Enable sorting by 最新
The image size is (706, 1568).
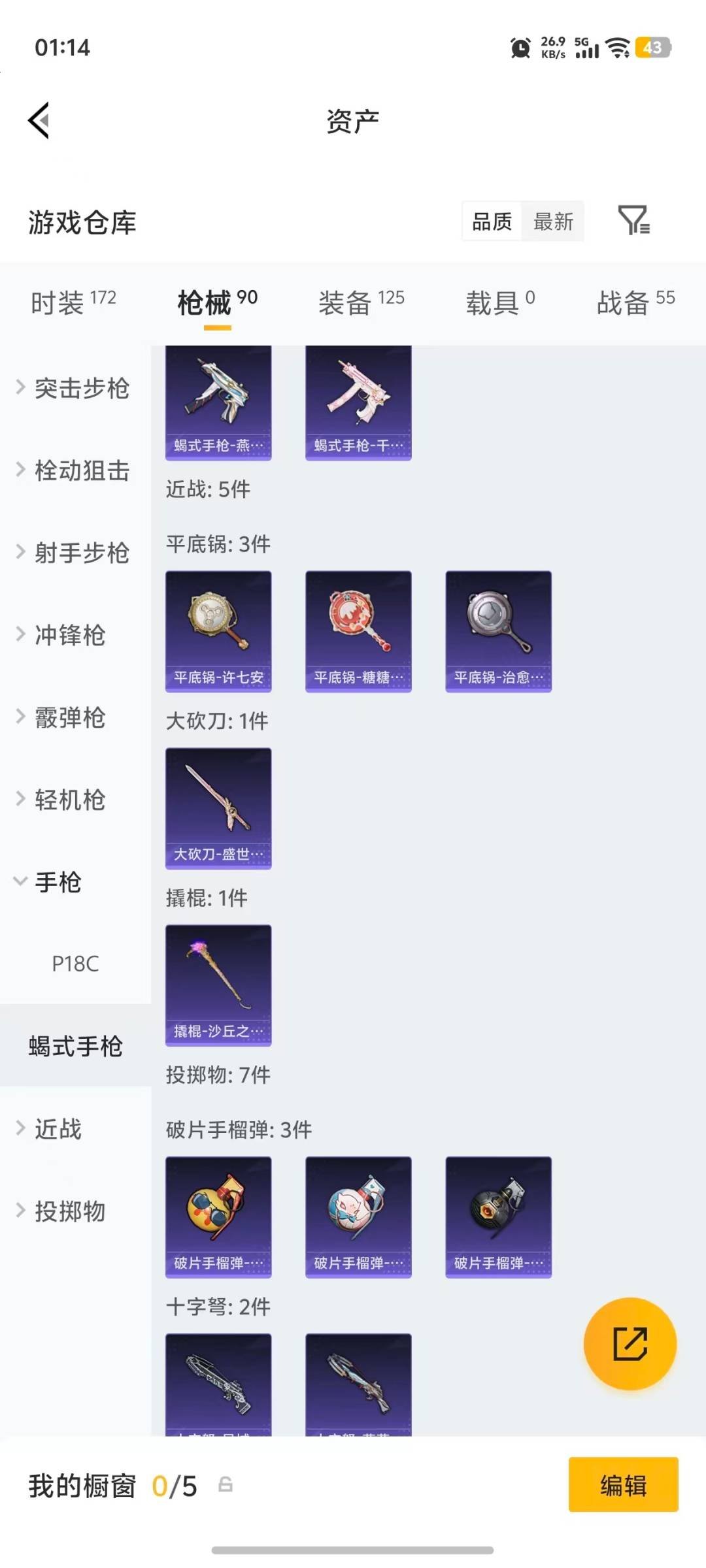click(x=552, y=222)
